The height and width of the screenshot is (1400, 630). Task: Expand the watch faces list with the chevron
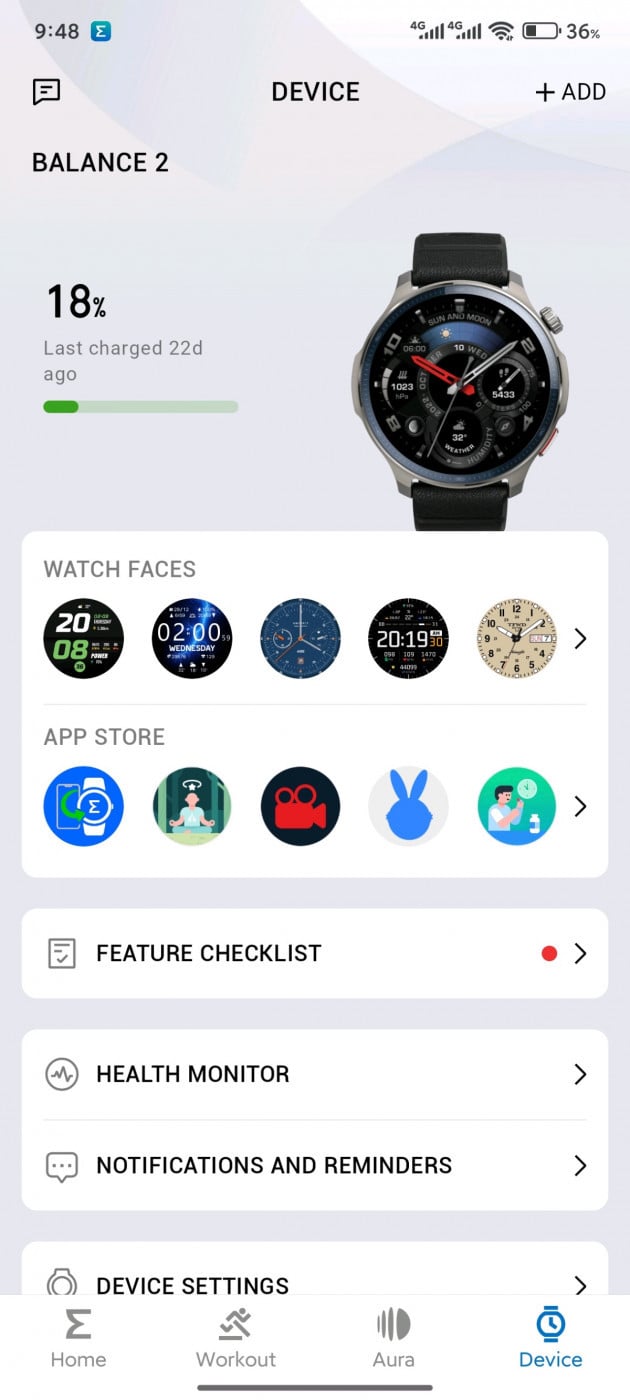coord(581,639)
